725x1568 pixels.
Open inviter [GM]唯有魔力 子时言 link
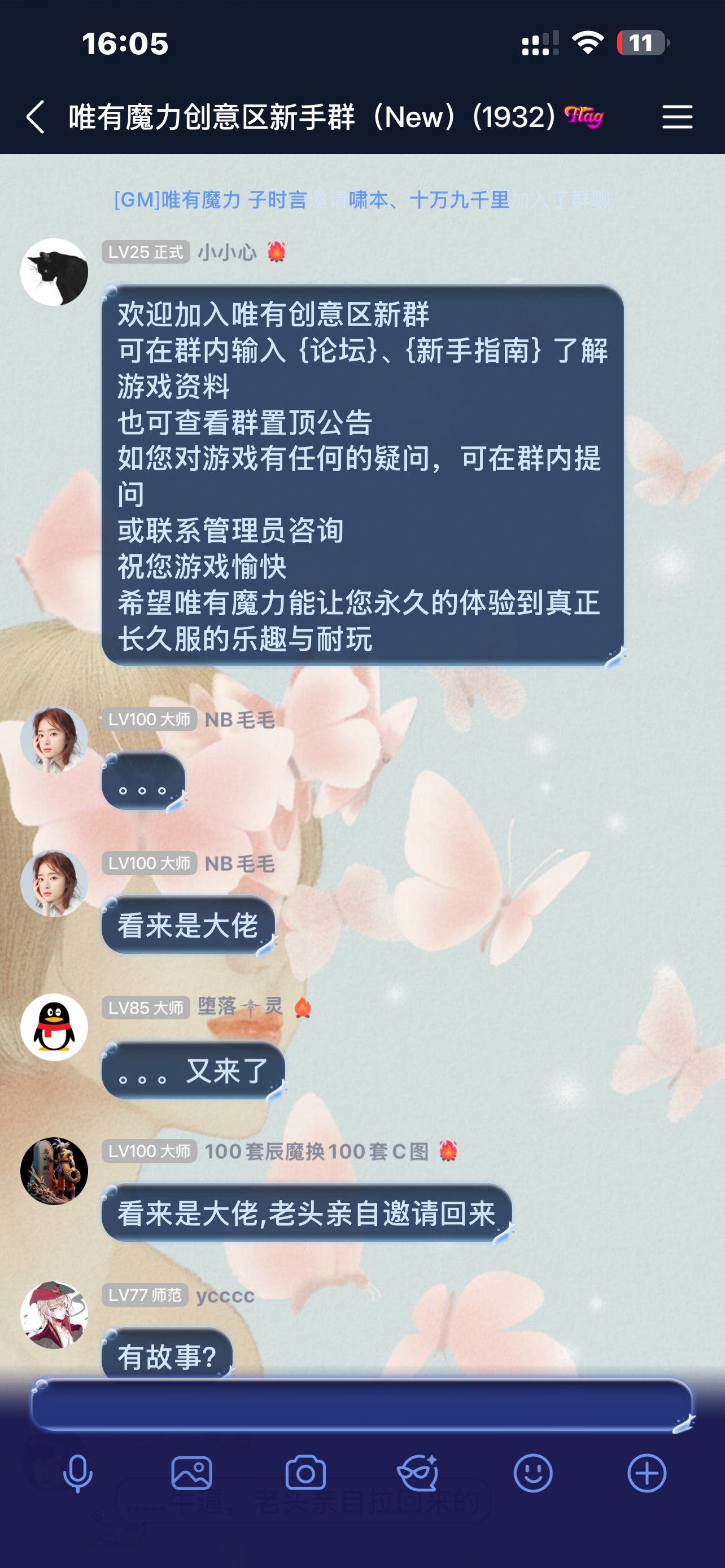pos(210,200)
